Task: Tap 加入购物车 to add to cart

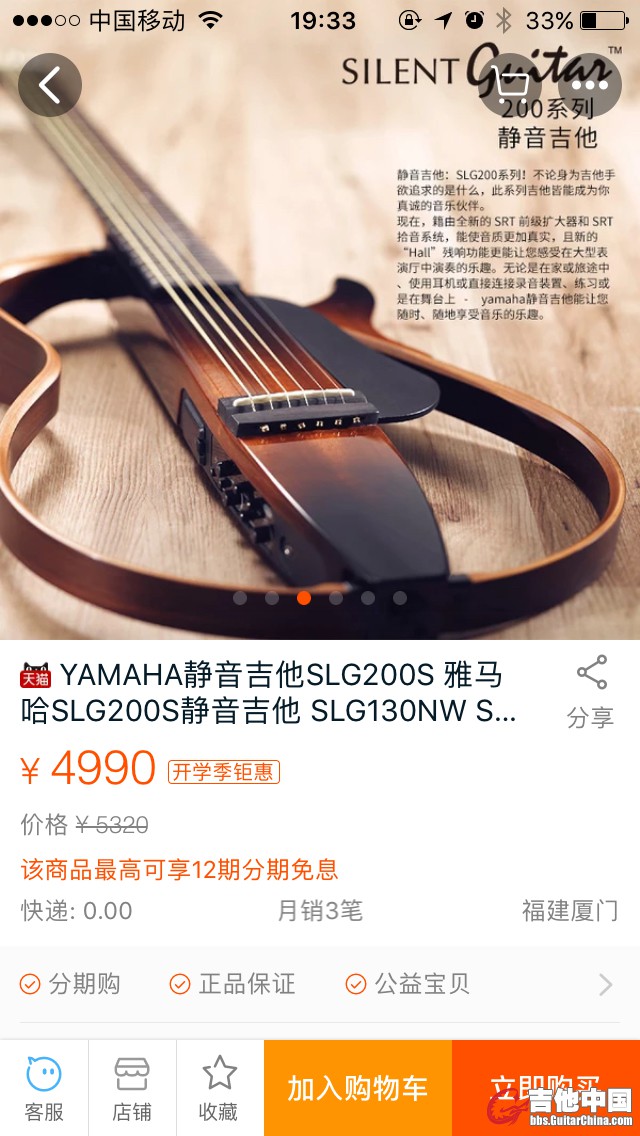Action: 357,1088
